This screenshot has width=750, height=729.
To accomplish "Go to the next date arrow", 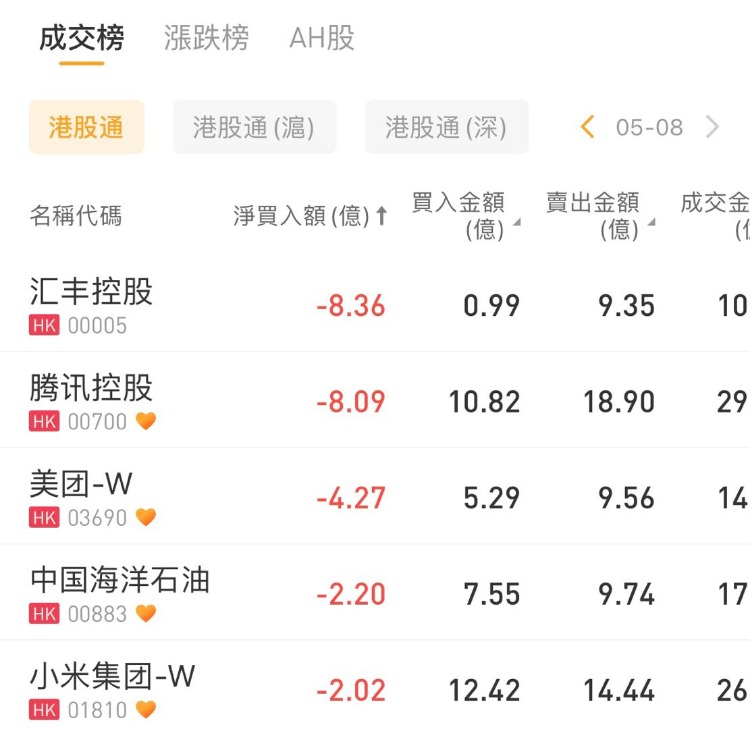I will (x=712, y=127).
